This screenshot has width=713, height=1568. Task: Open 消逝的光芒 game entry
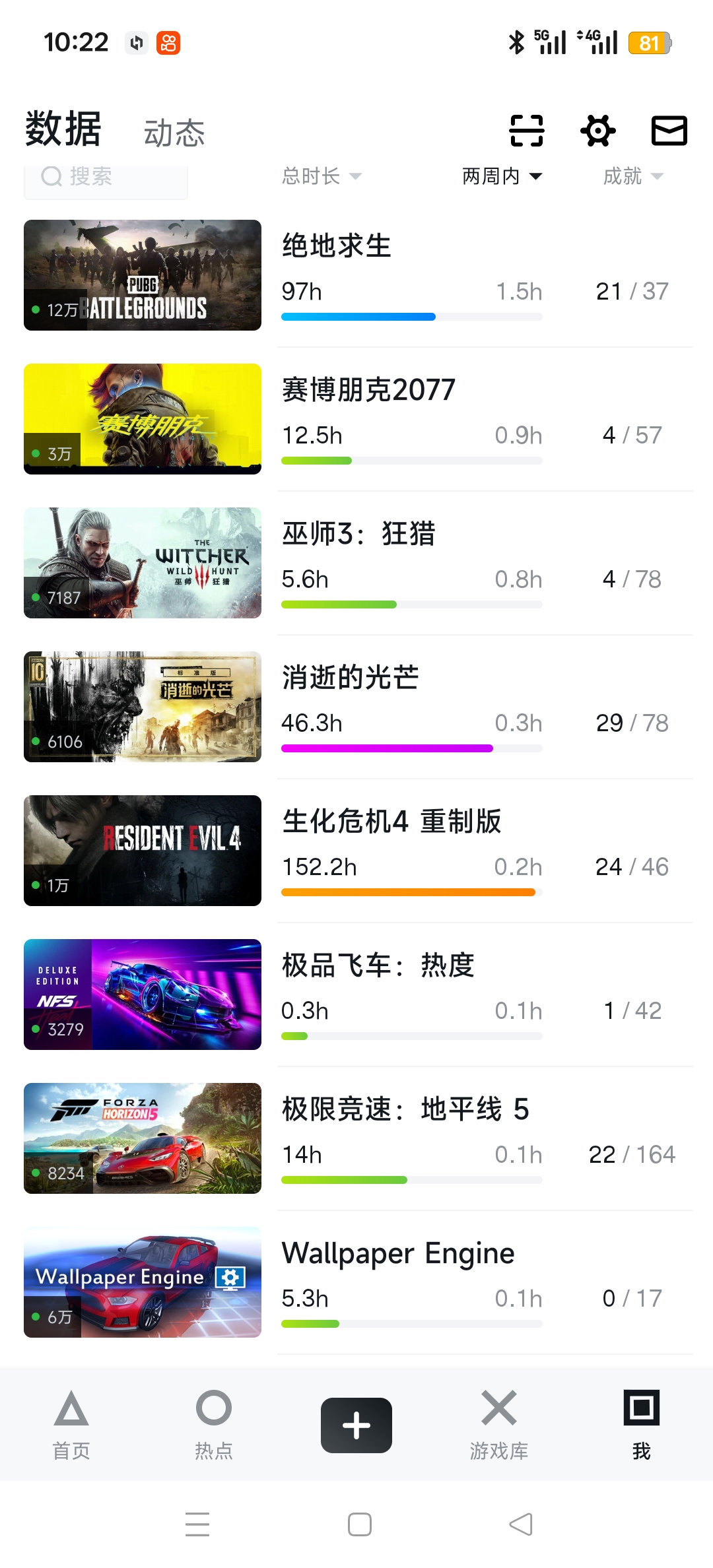click(358, 707)
